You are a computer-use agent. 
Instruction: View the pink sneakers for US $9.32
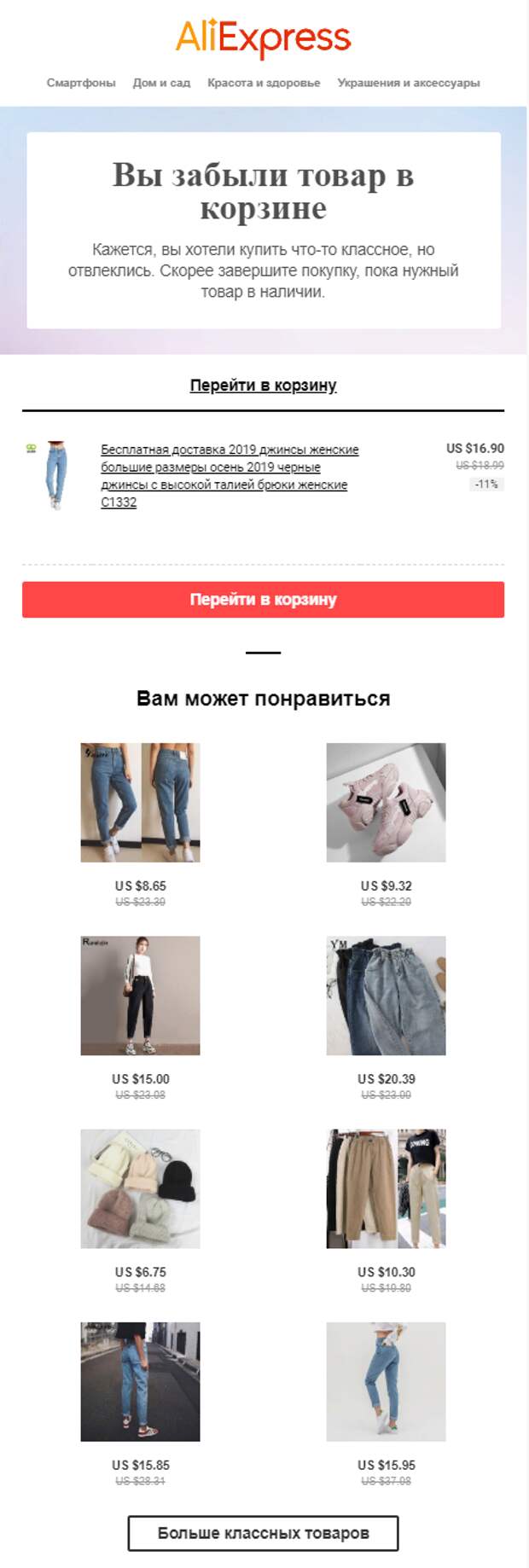click(x=386, y=802)
